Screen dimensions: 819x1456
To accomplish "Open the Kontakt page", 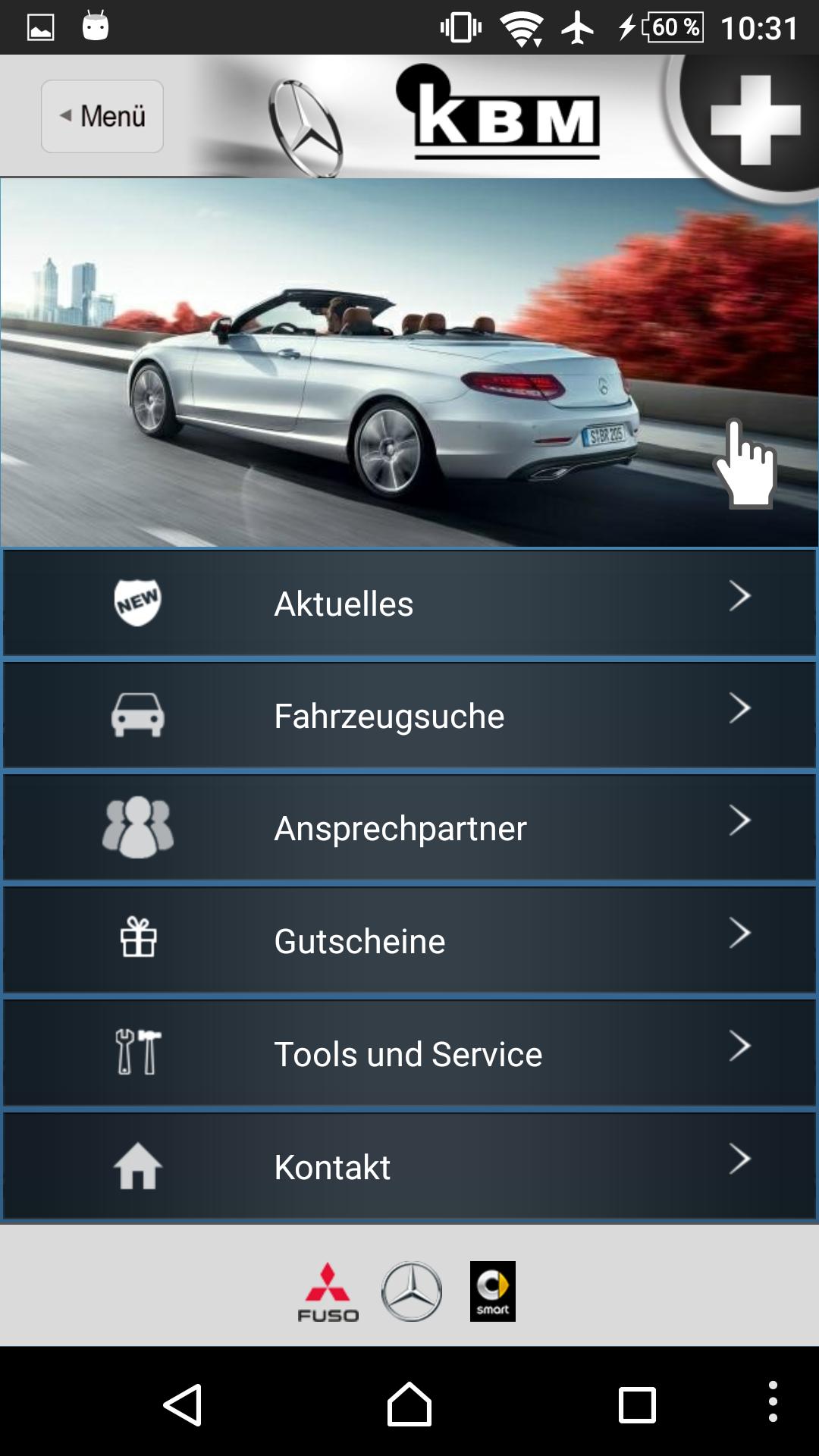I will coord(409,1166).
